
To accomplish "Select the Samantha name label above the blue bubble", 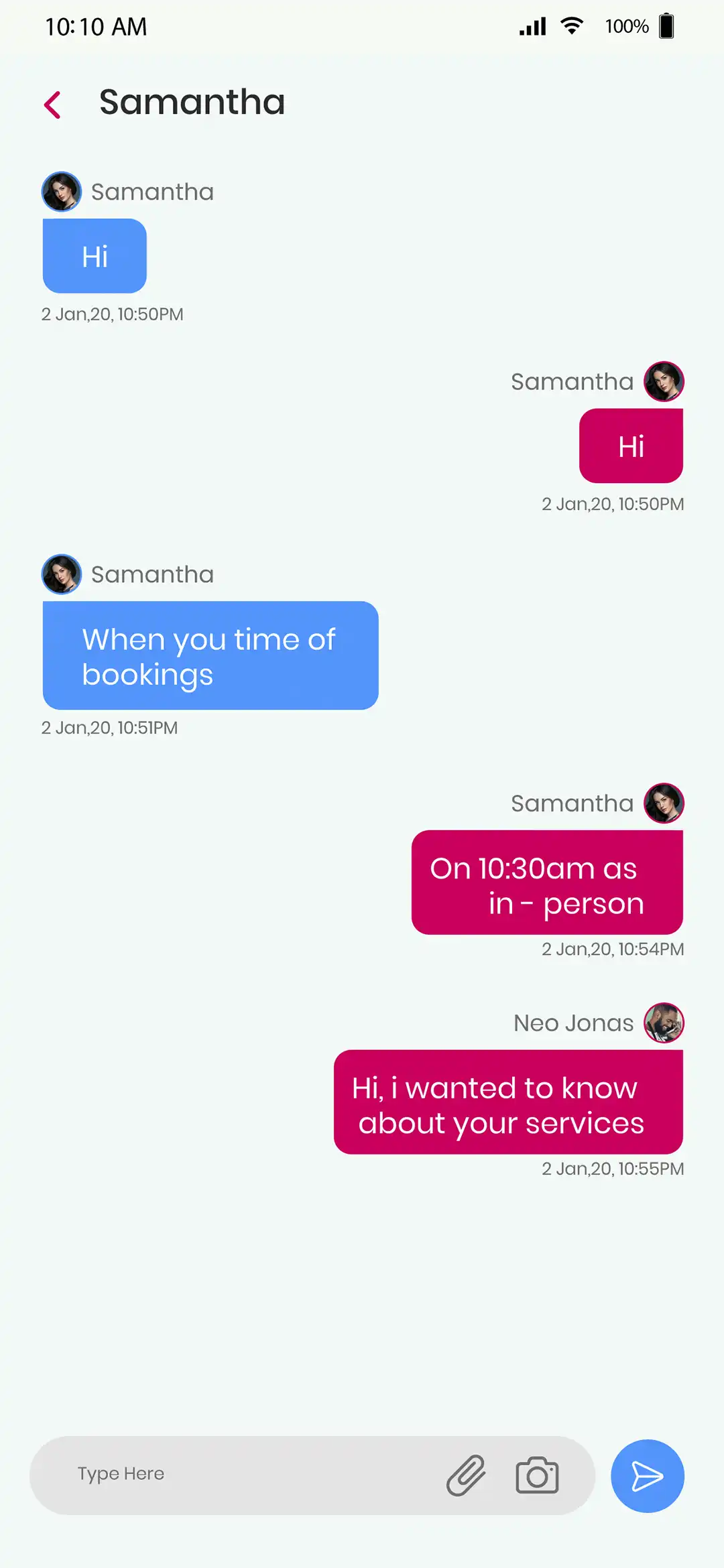I will click(x=151, y=192).
